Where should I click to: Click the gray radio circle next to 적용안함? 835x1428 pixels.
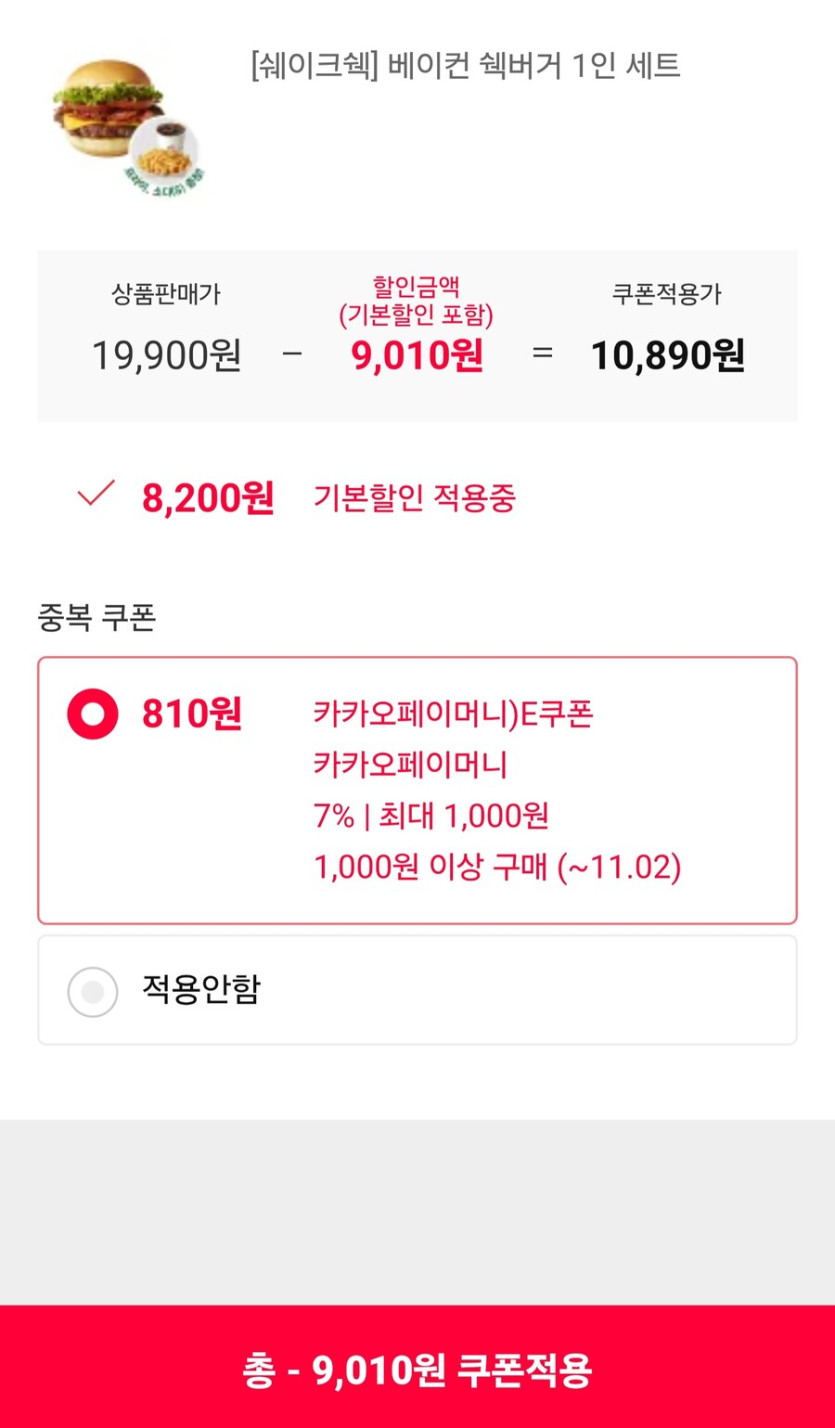pyautogui.click(x=91, y=989)
